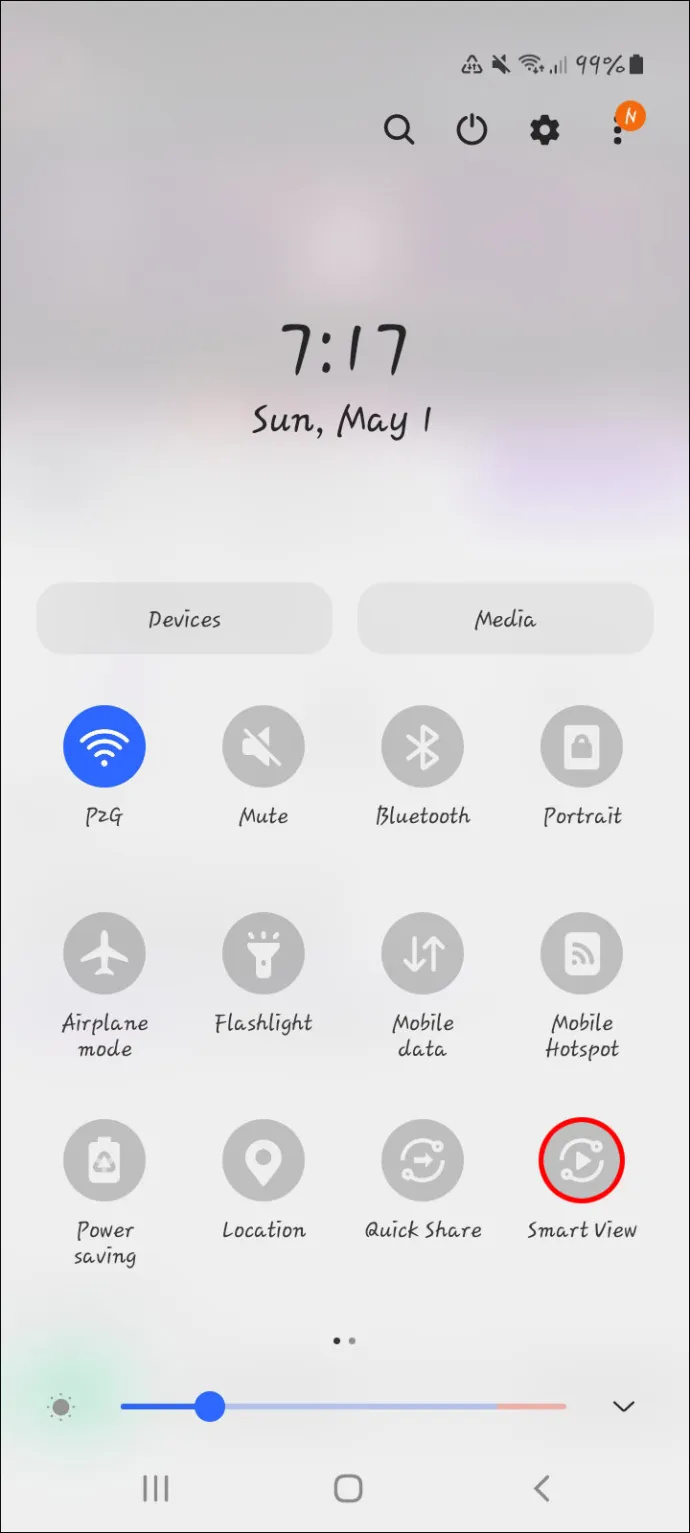Open the three-dot more options menu
Screen dimensions: 690x1533
point(618,130)
